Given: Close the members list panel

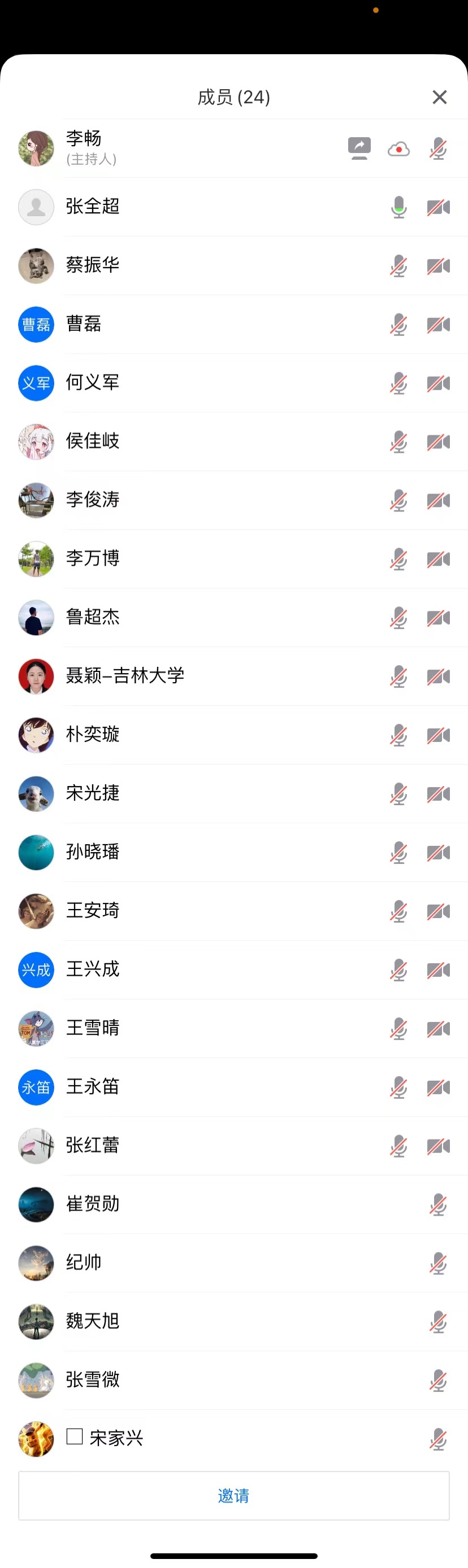Looking at the screenshot, I should point(439,97).
